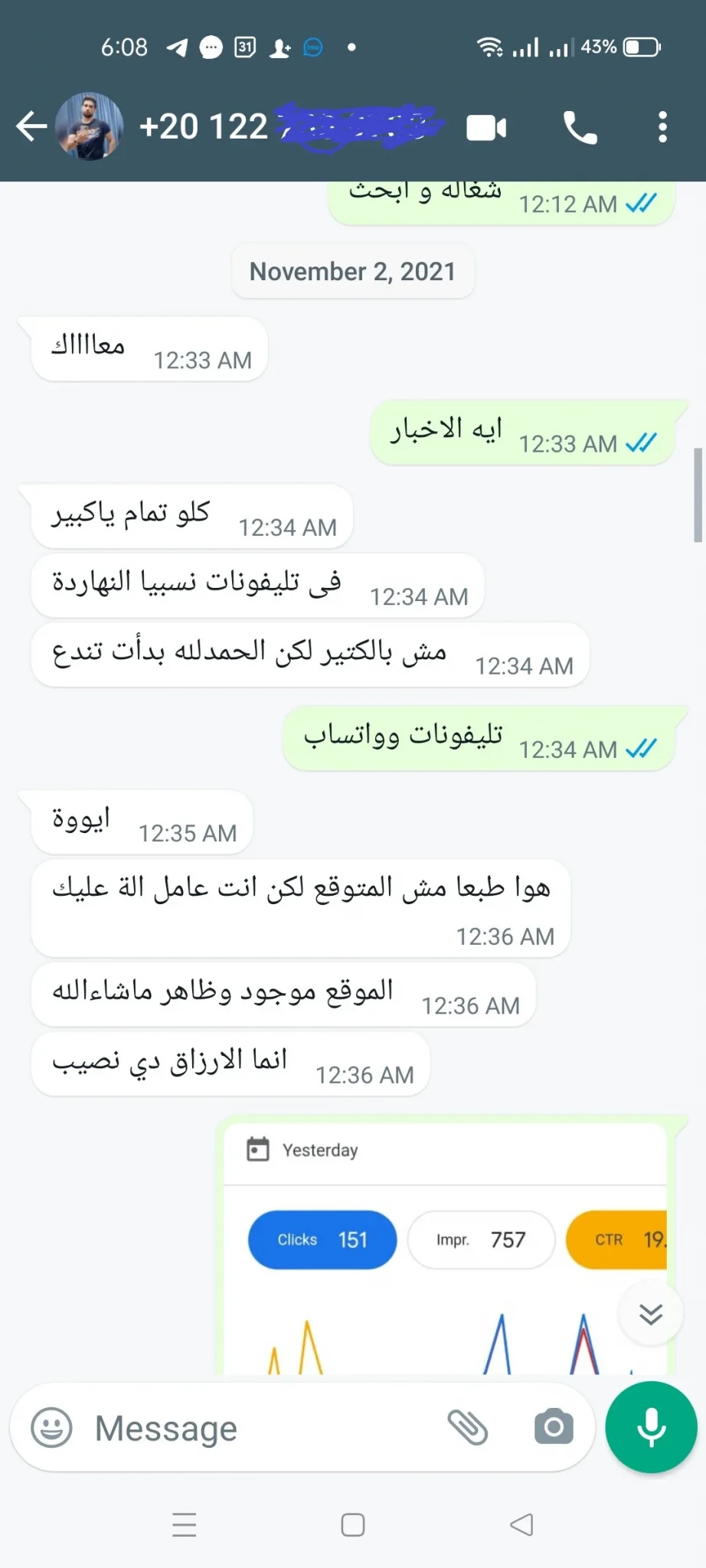Open the shared analytics screenshot image
Screen dimensions: 706x1568
coord(445,1248)
